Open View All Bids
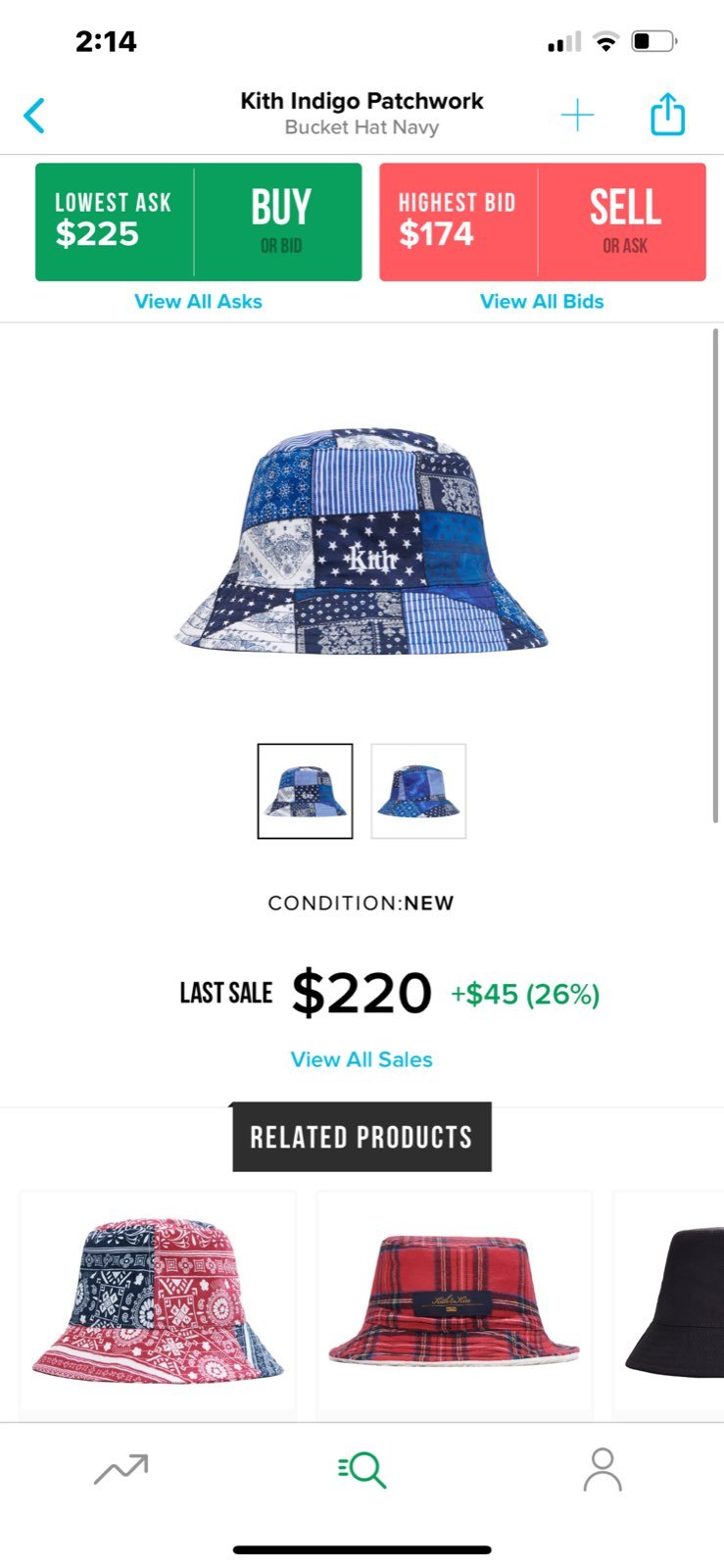 tap(542, 302)
